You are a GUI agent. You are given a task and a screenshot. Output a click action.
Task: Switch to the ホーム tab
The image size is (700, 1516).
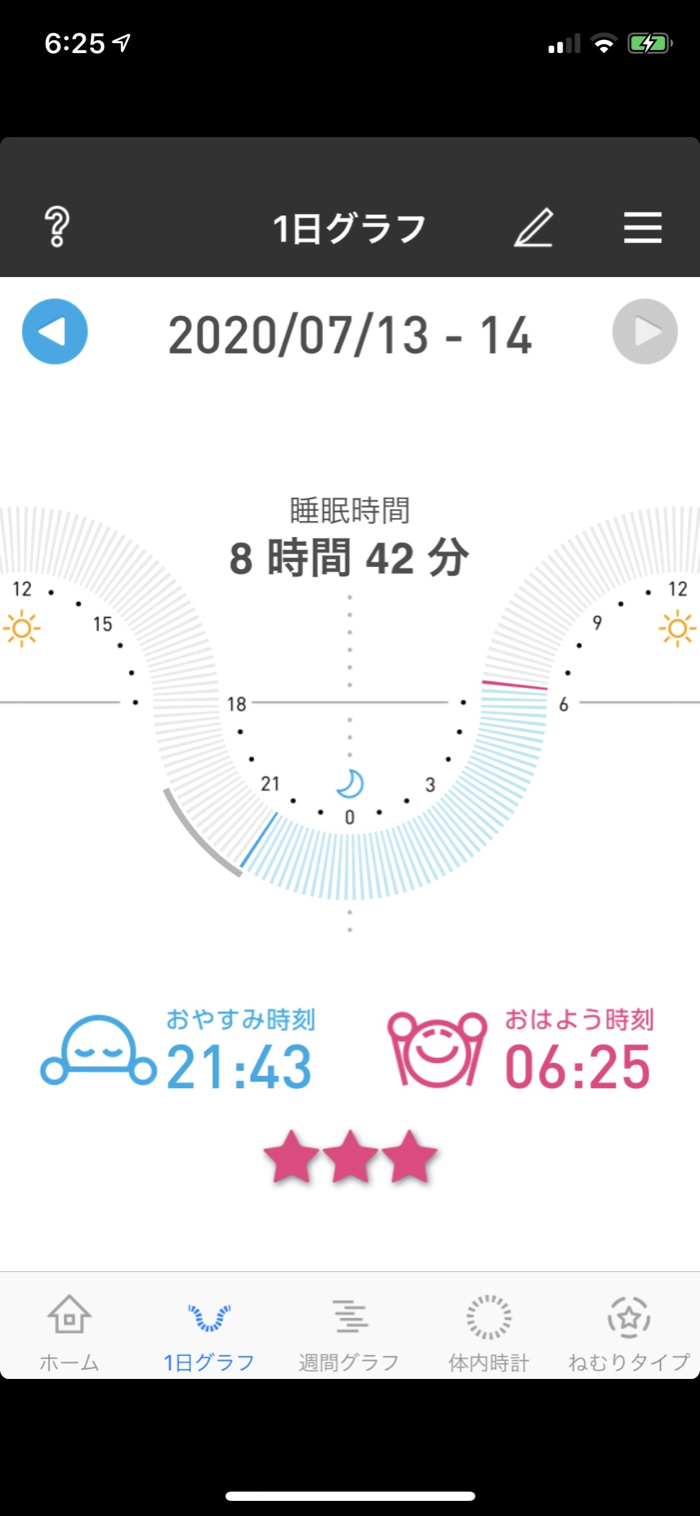pyautogui.click(x=69, y=1332)
